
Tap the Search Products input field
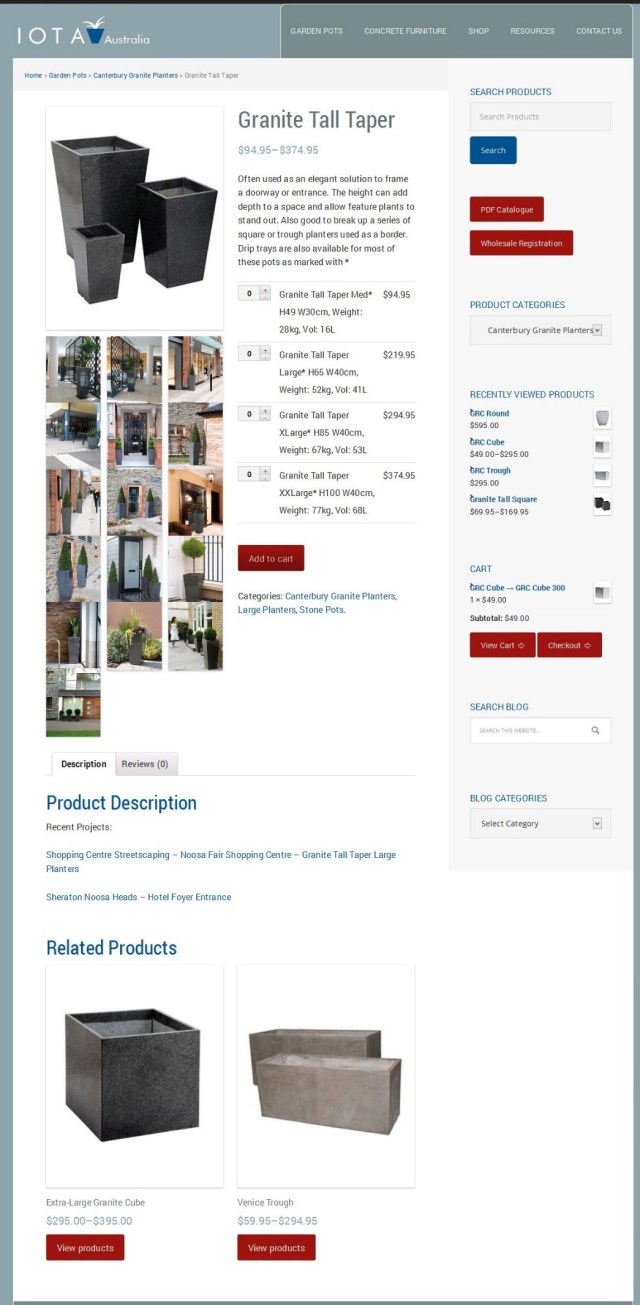point(540,117)
